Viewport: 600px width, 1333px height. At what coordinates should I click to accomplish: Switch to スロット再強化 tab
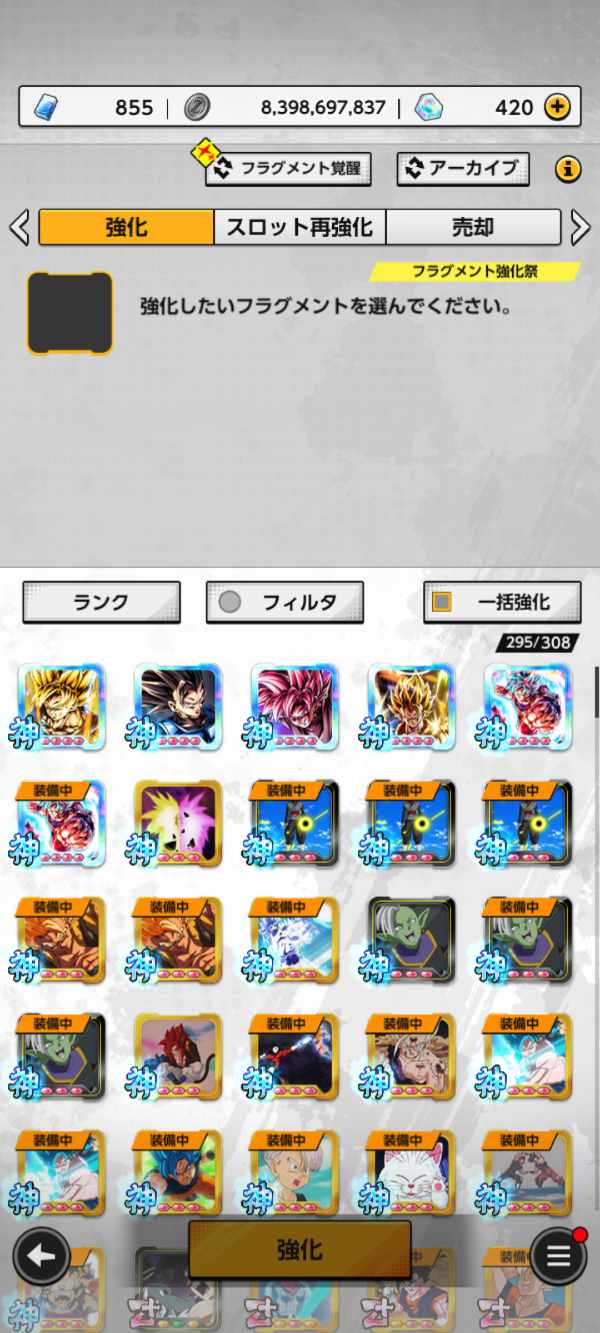299,227
